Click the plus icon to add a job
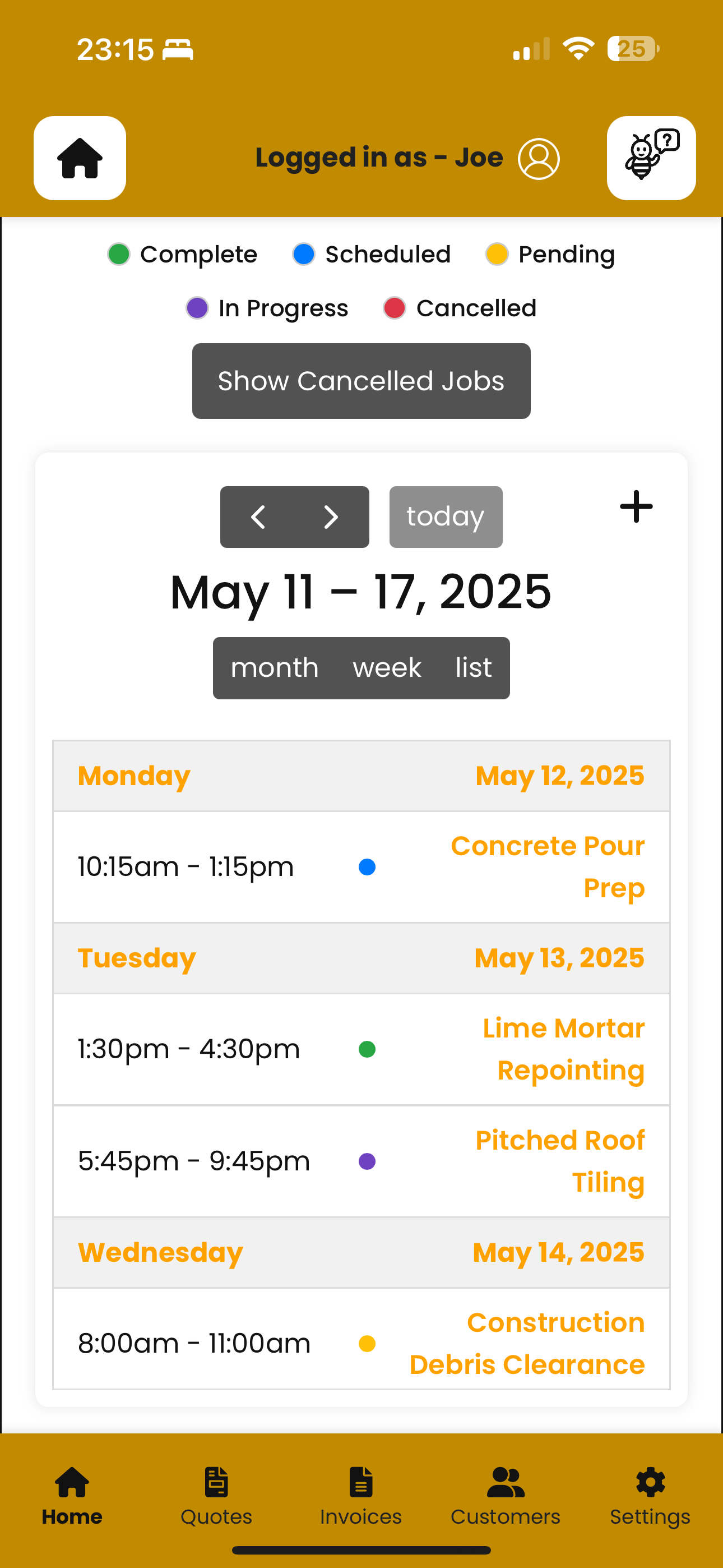The width and height of the screenshot is (723, 1568). pos(636,507)
